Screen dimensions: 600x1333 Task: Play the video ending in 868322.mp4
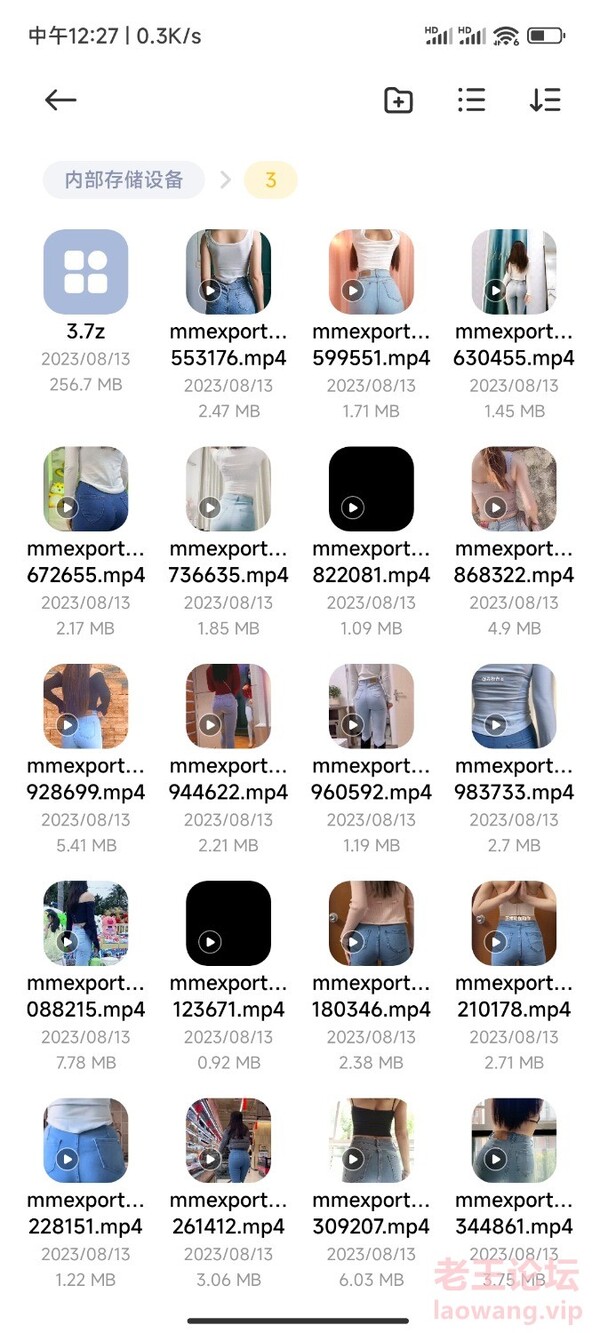[x=514, y=490]
